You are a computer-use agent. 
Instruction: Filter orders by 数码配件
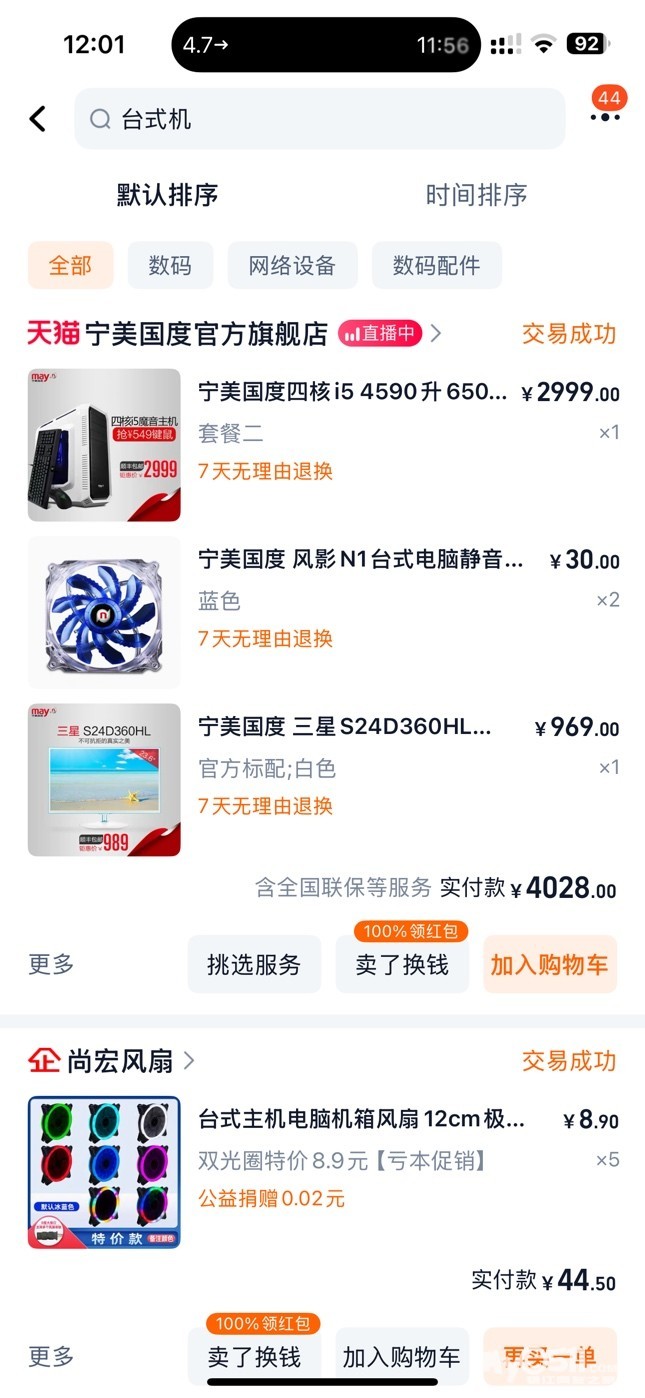pyautogui.click(x=436, y=265)
